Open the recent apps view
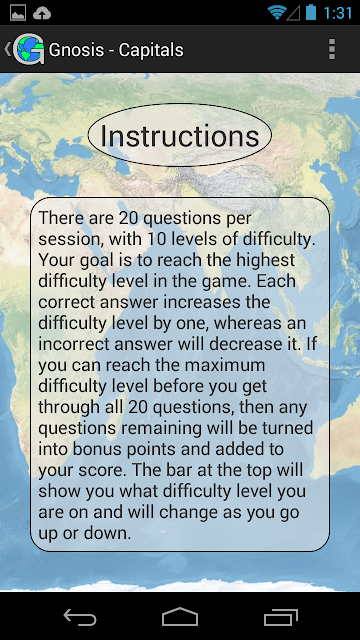Viewport: 360px width, 640px height. [x=280, y=616]
